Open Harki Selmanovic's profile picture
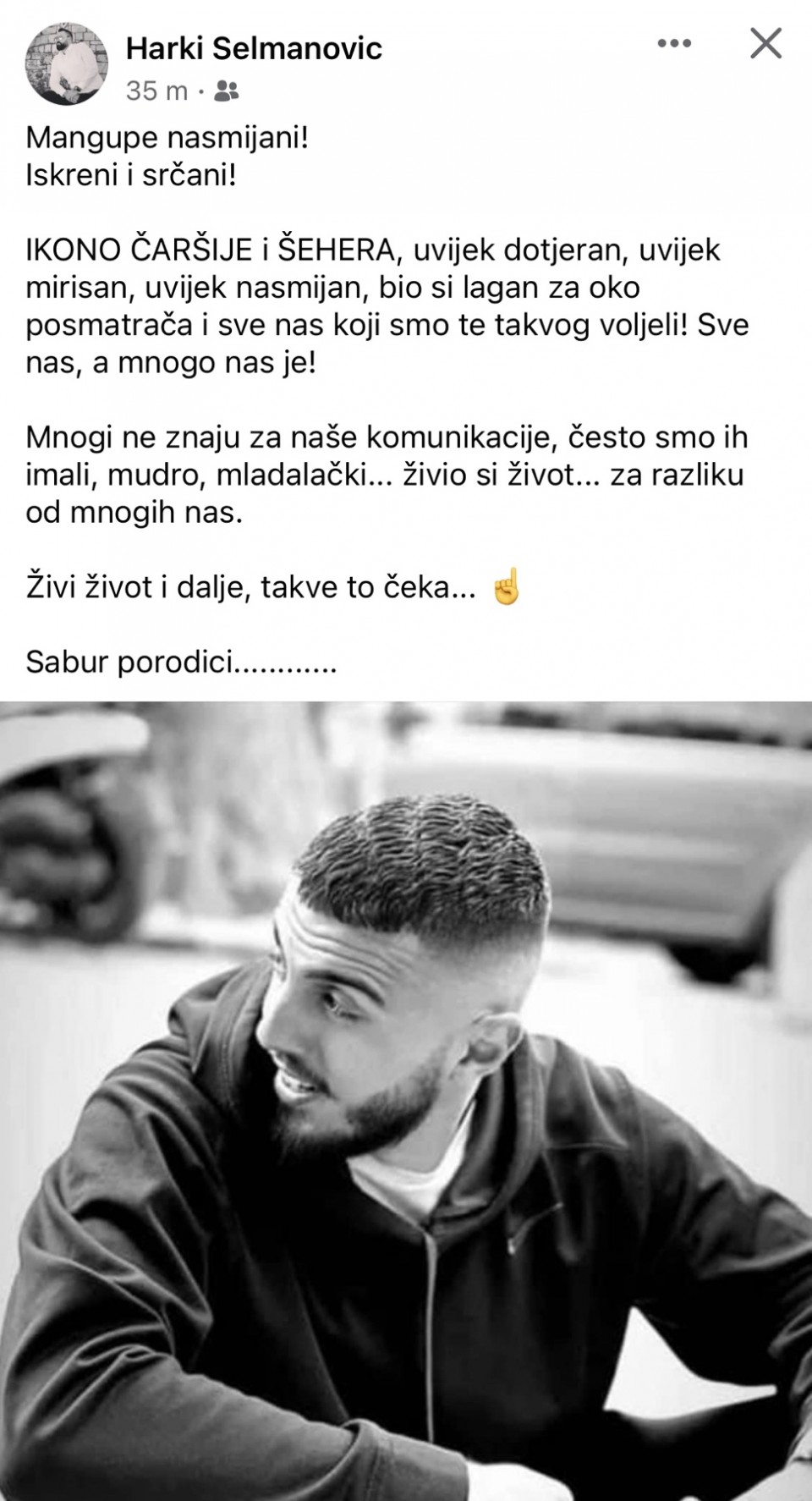 click(x=67, y=63)
